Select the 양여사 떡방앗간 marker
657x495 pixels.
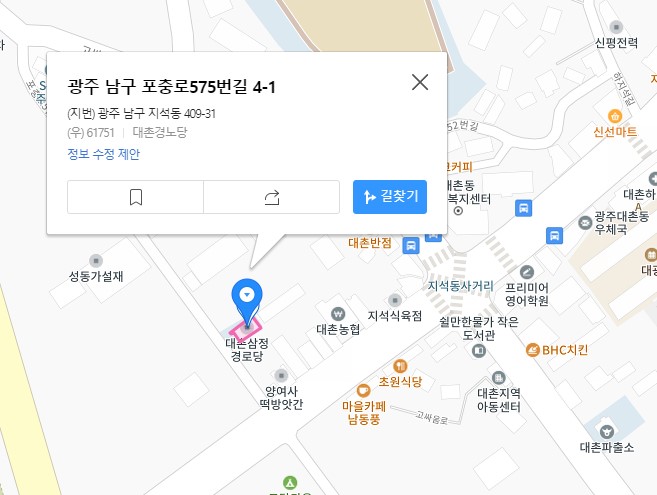(281, 374)
